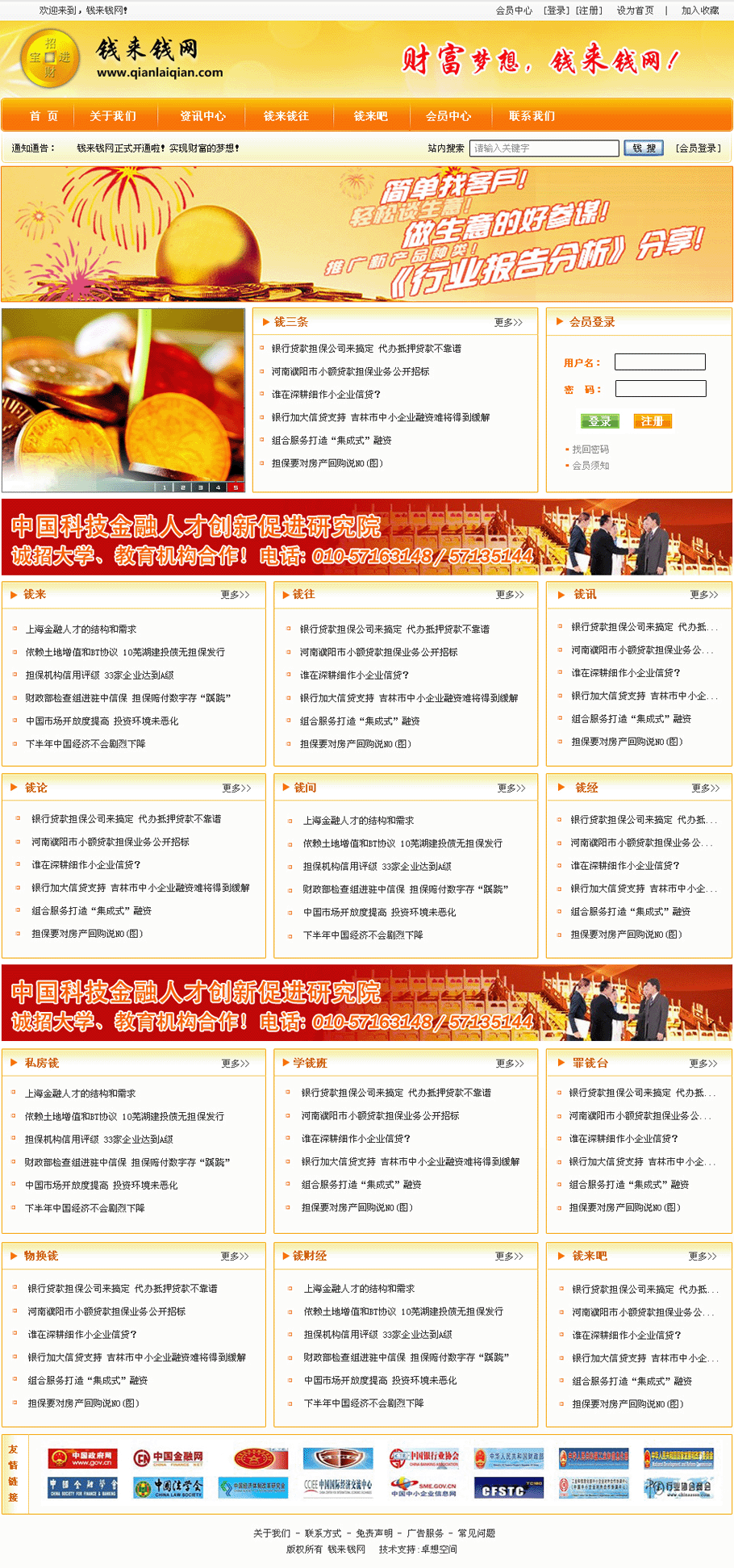Focus the 密码 input field
This screenshot has width=734, height=1568.
point(660,389)
